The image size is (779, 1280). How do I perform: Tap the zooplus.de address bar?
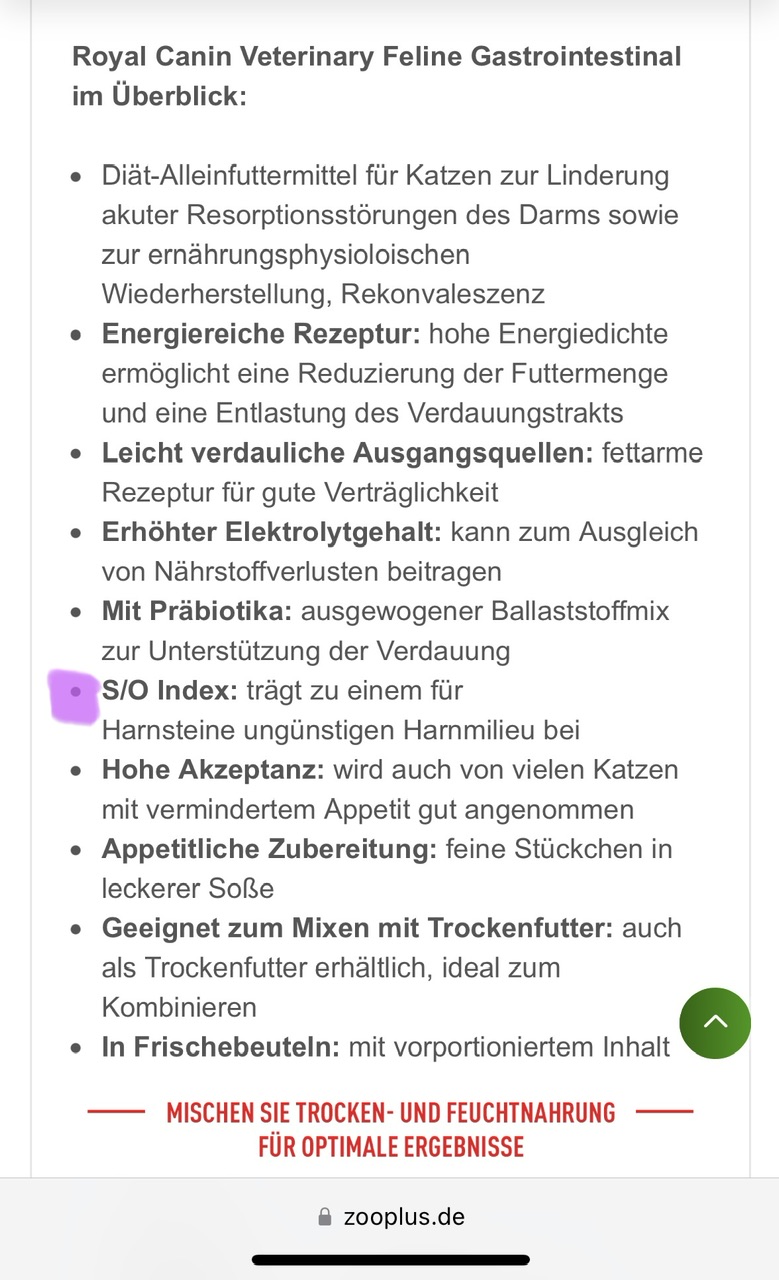tap(390, 1217)
